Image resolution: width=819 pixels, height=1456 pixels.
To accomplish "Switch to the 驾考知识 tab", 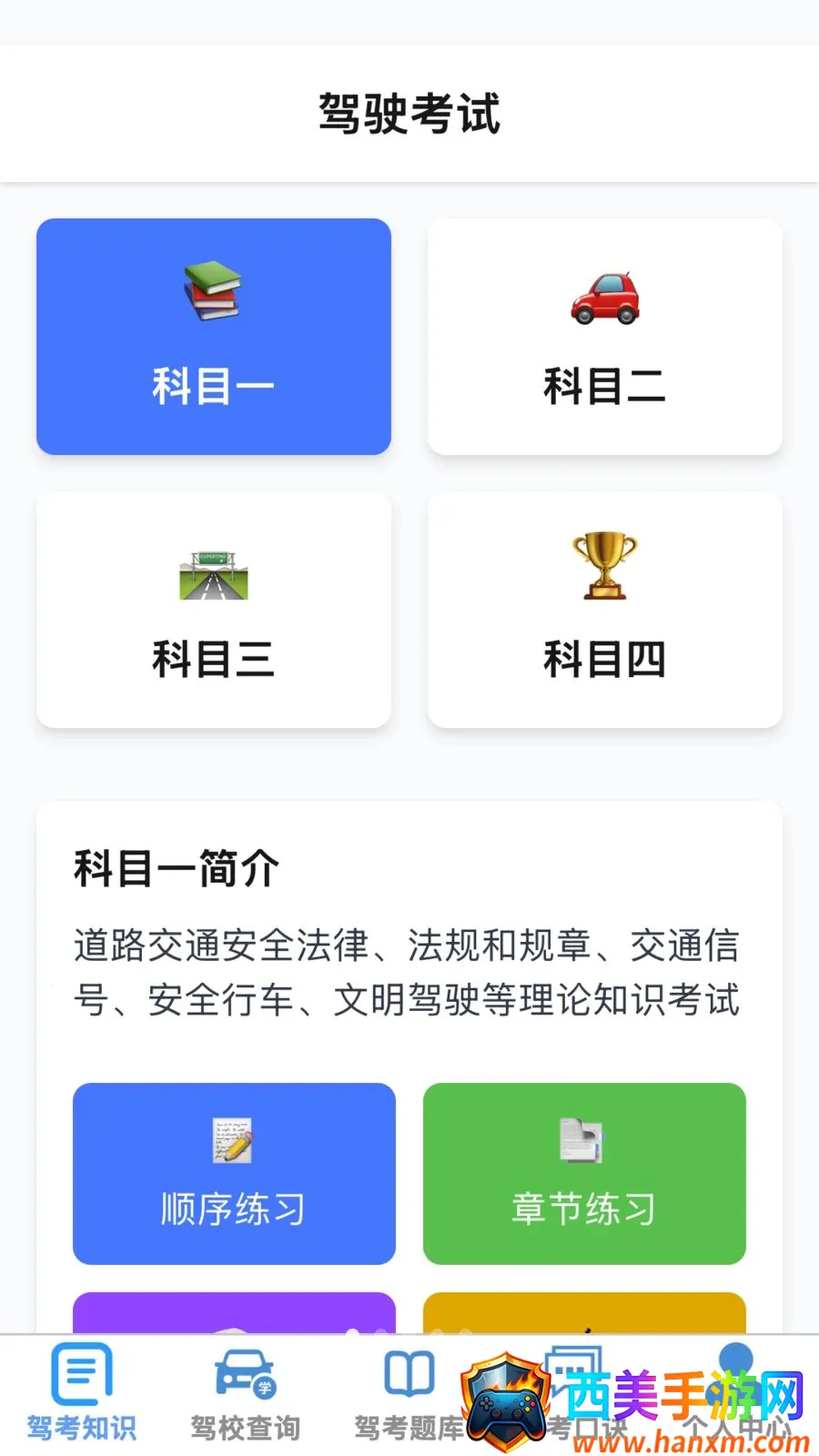I will (82, 1394).
